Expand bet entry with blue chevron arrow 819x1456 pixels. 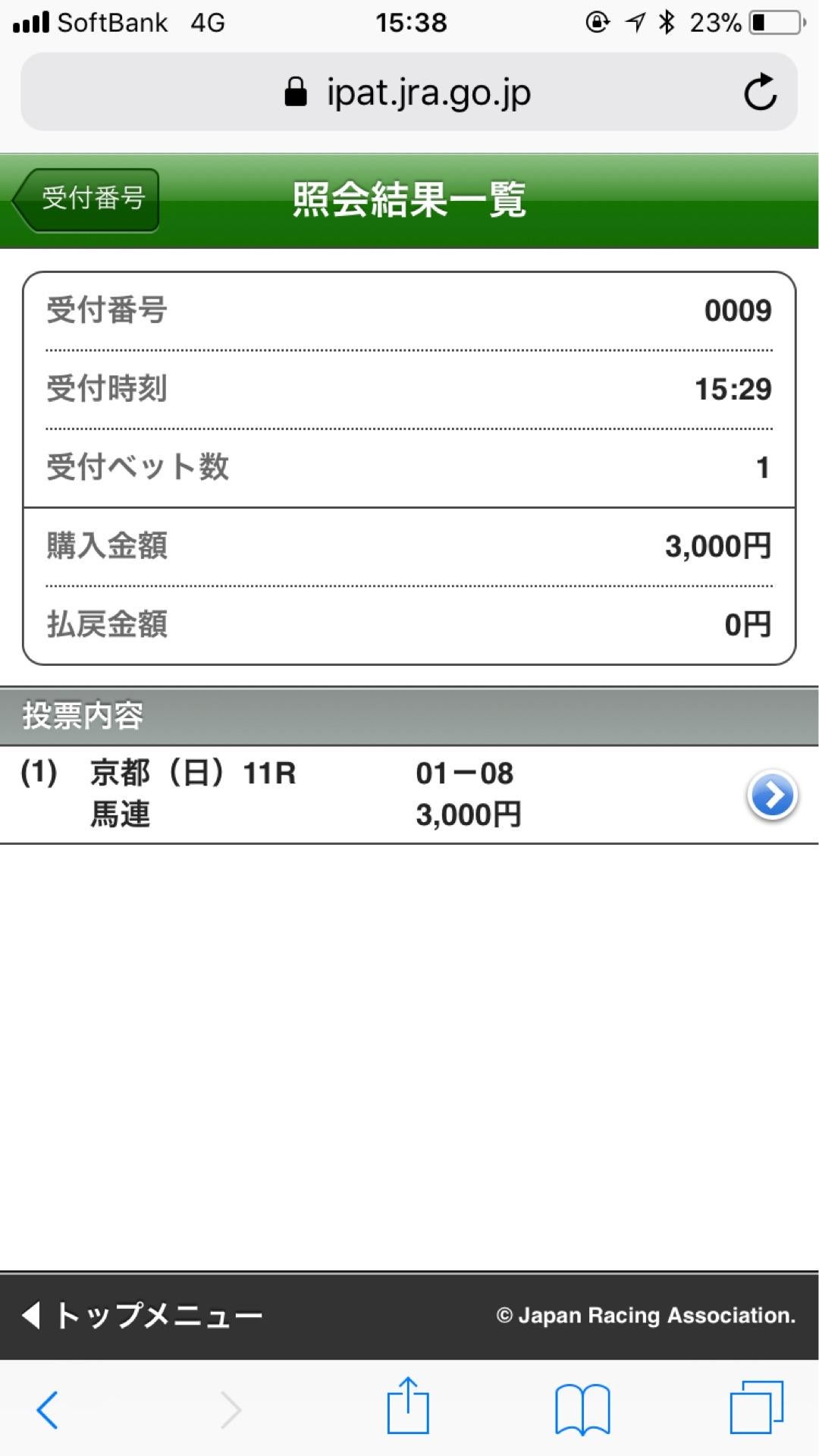pyautogui.click(x=772, y=795)
